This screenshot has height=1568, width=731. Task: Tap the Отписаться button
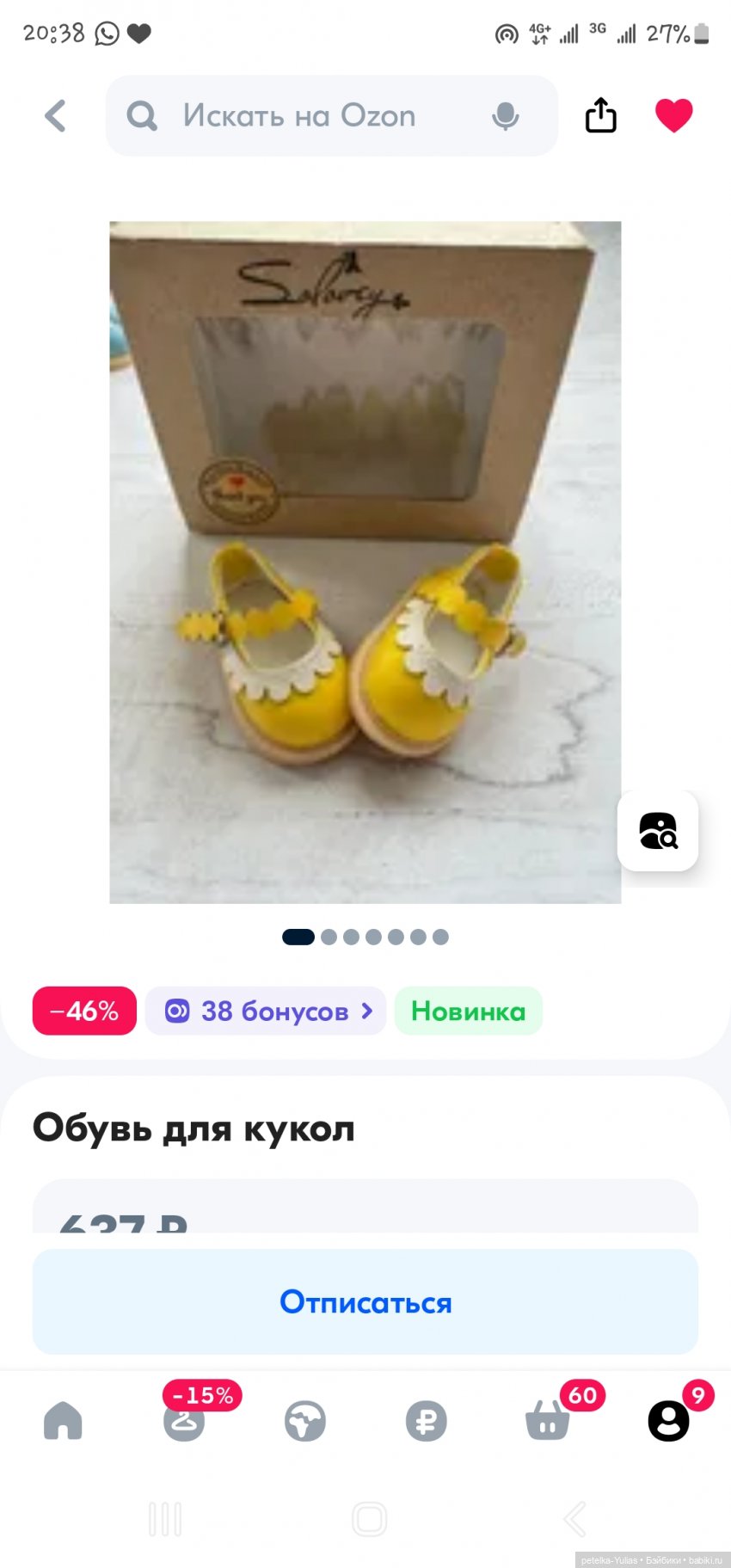click(365, 1301)
